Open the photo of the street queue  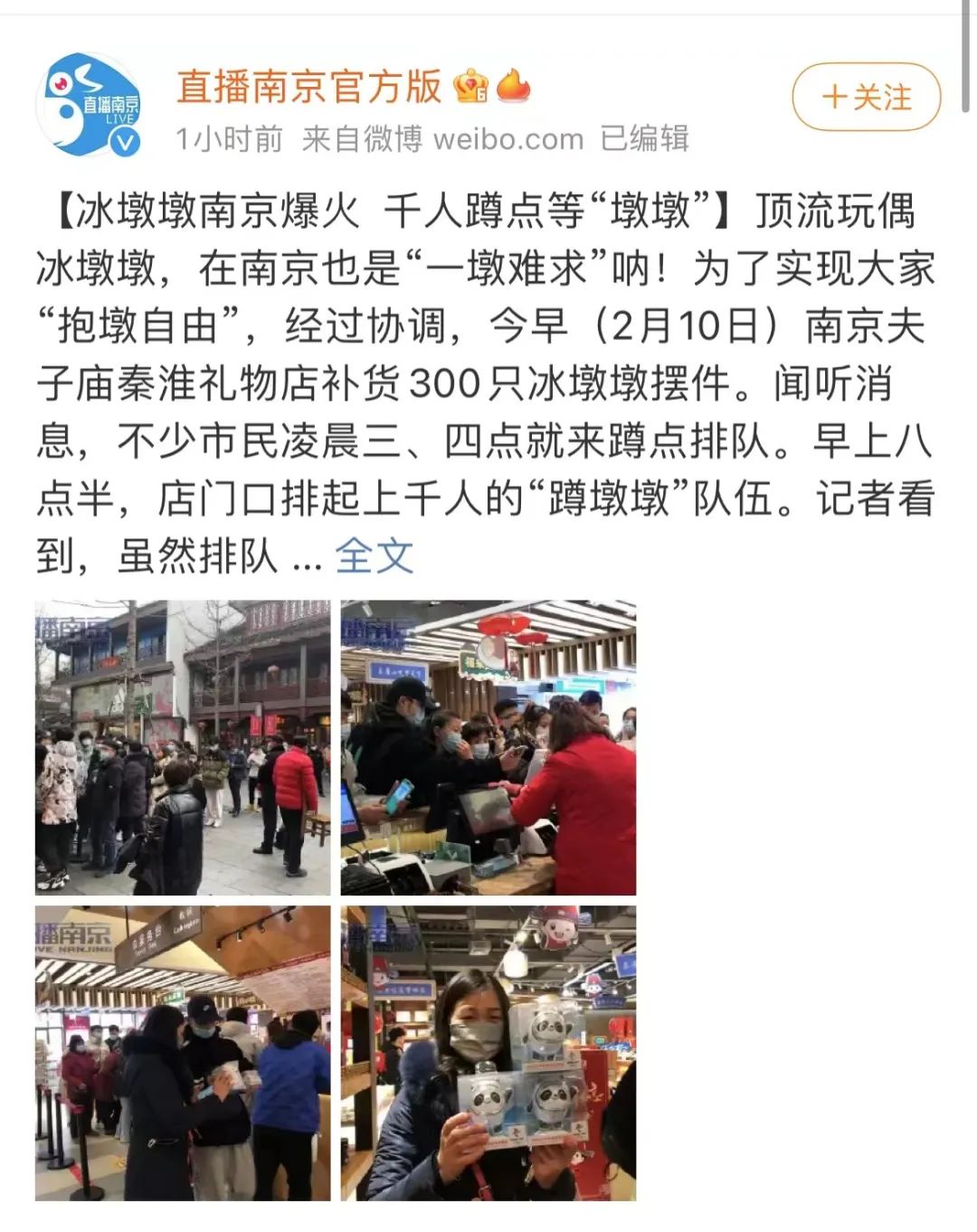coord(183,747)
